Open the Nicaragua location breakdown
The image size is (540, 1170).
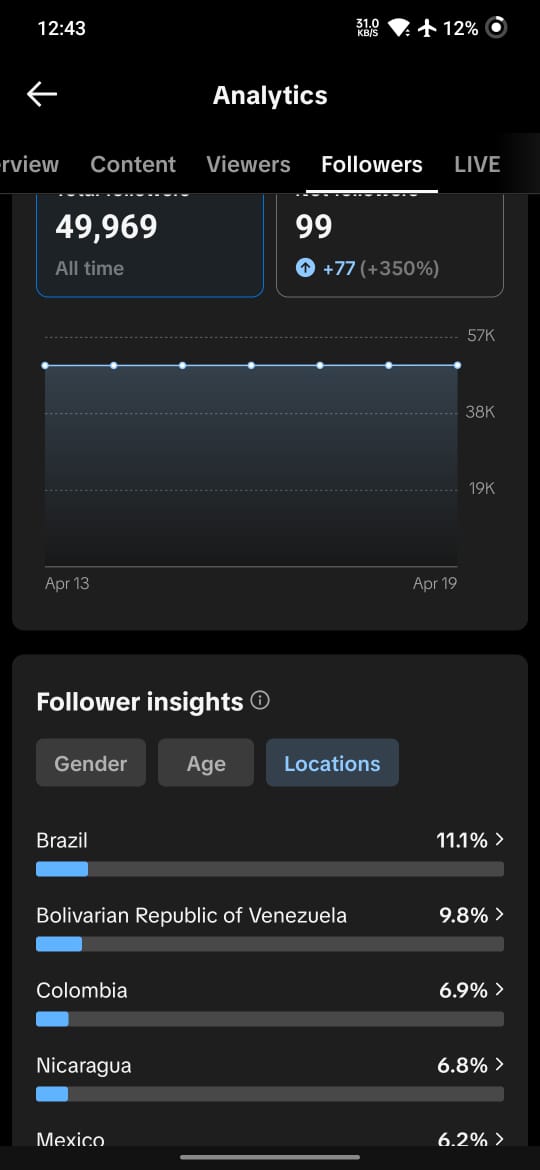click(270, 1077)
